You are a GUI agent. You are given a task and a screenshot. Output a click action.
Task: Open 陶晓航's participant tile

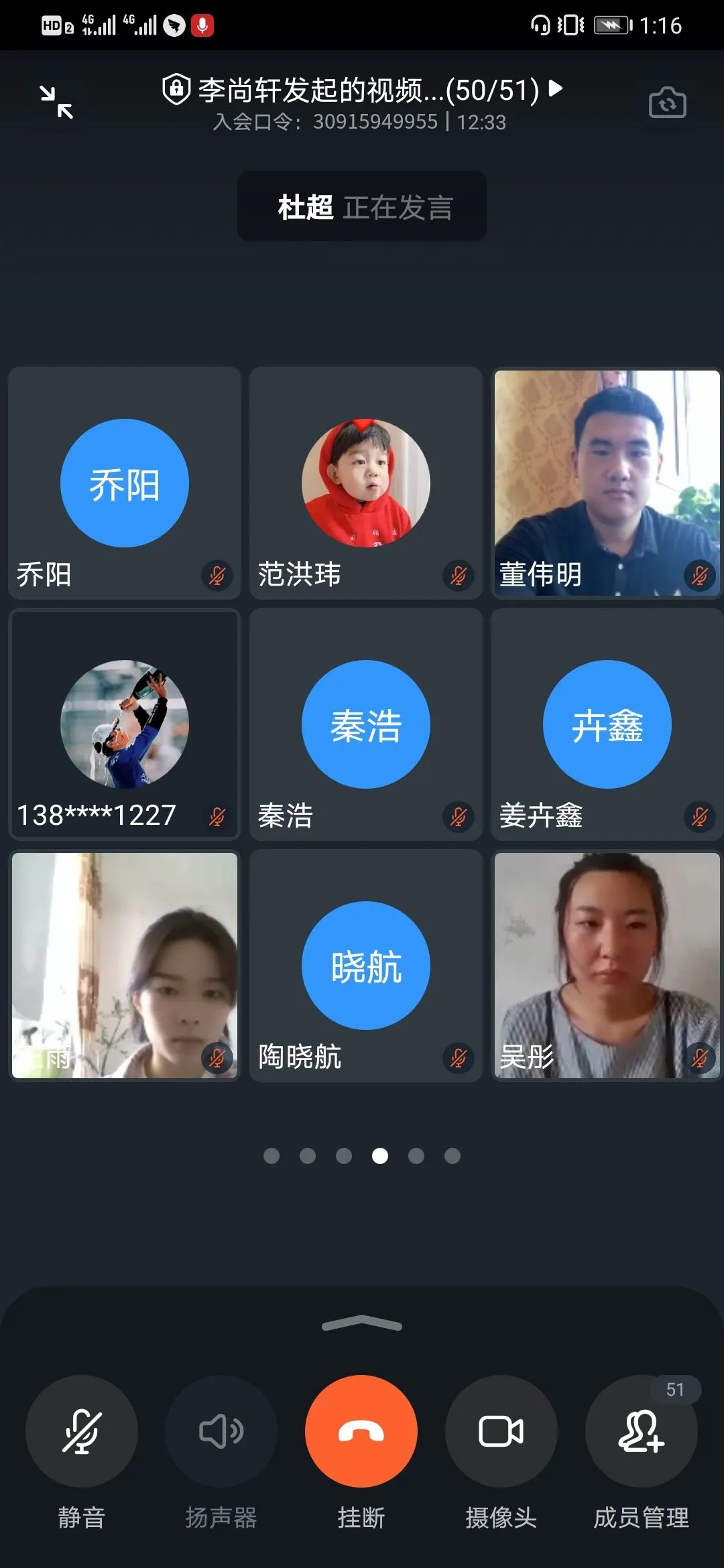click(366, 966)
